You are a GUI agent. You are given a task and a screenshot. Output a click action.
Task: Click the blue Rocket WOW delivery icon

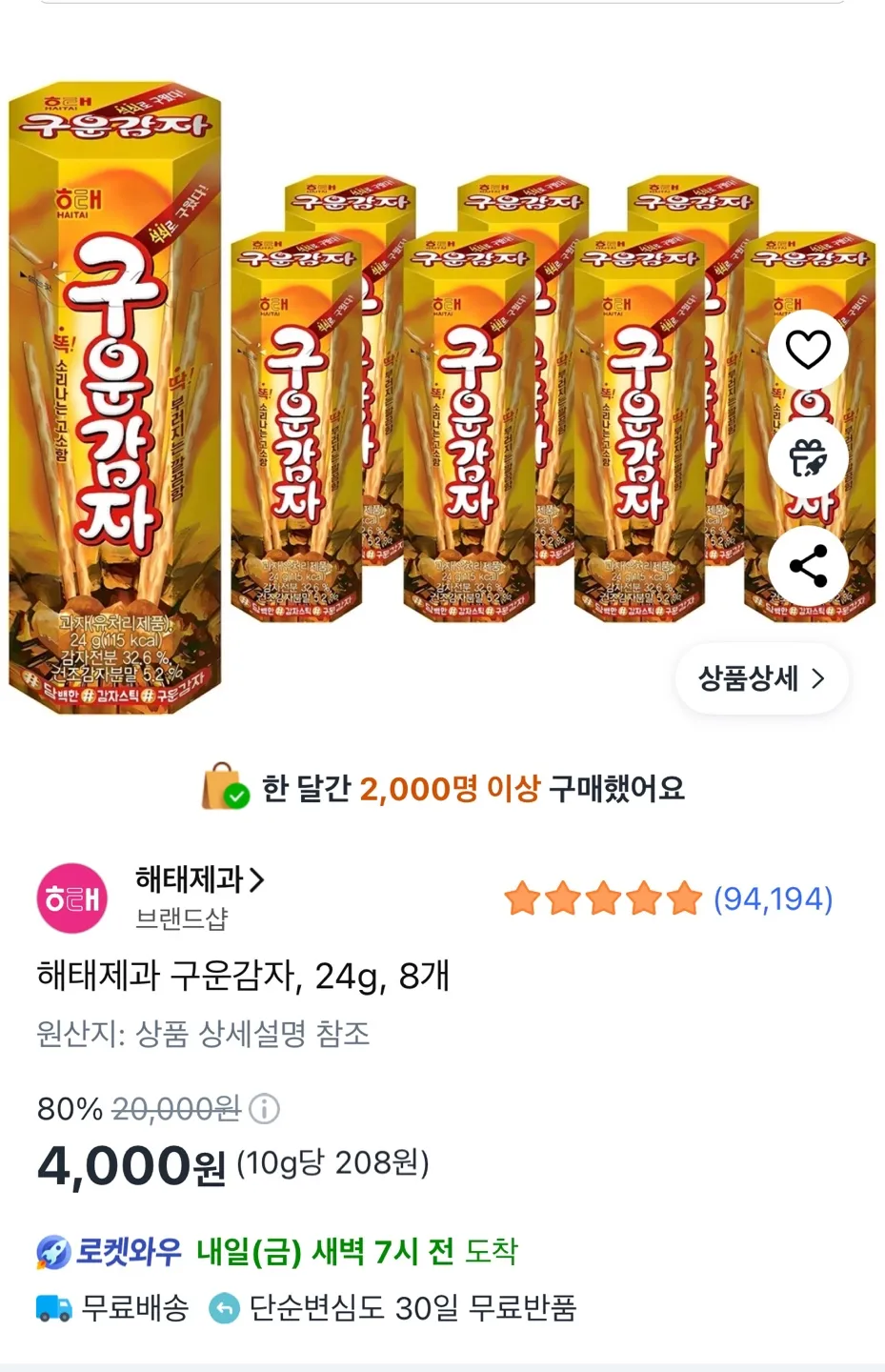[52, 1253]
